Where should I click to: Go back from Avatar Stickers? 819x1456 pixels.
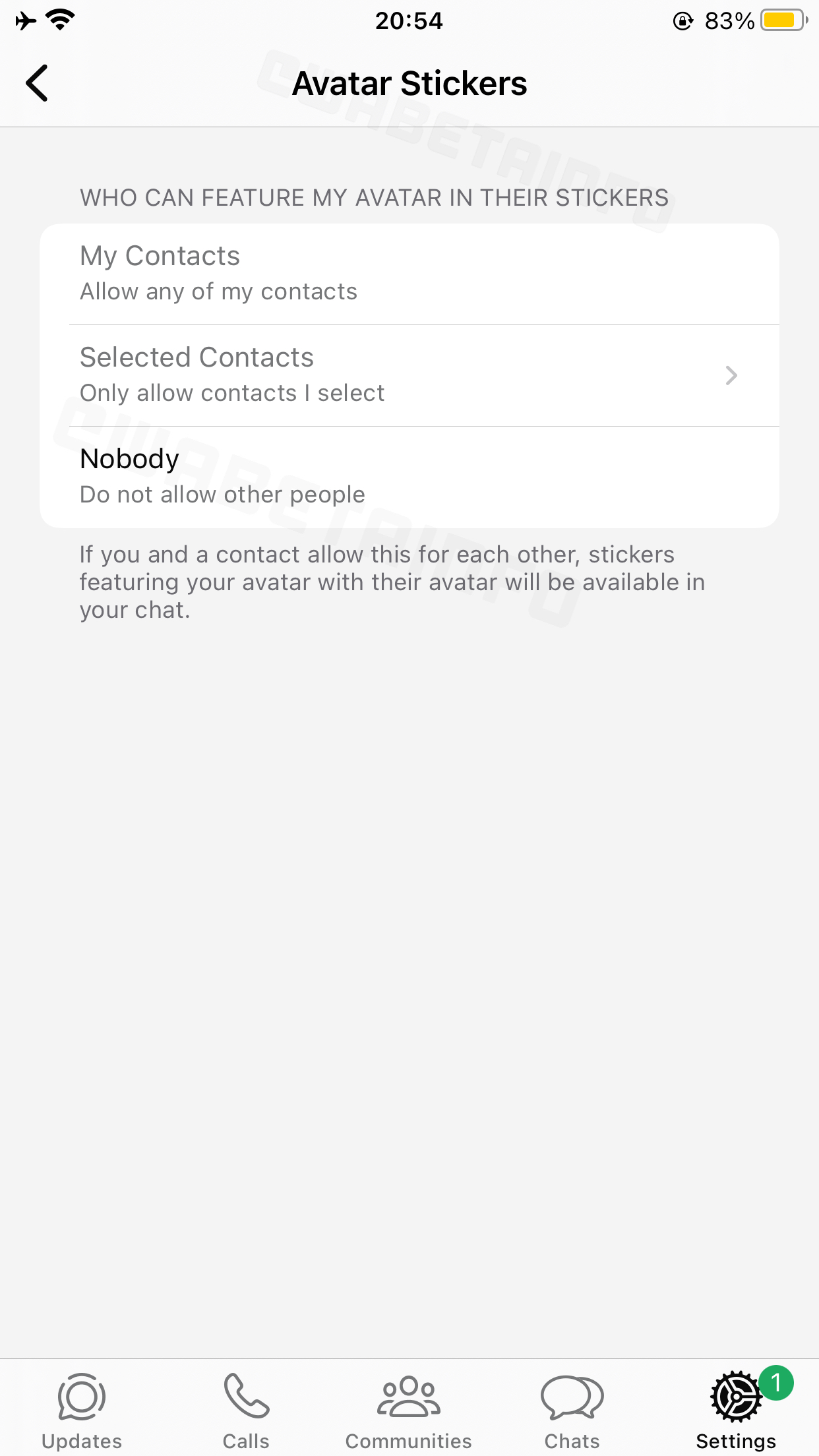coord(38,83)
